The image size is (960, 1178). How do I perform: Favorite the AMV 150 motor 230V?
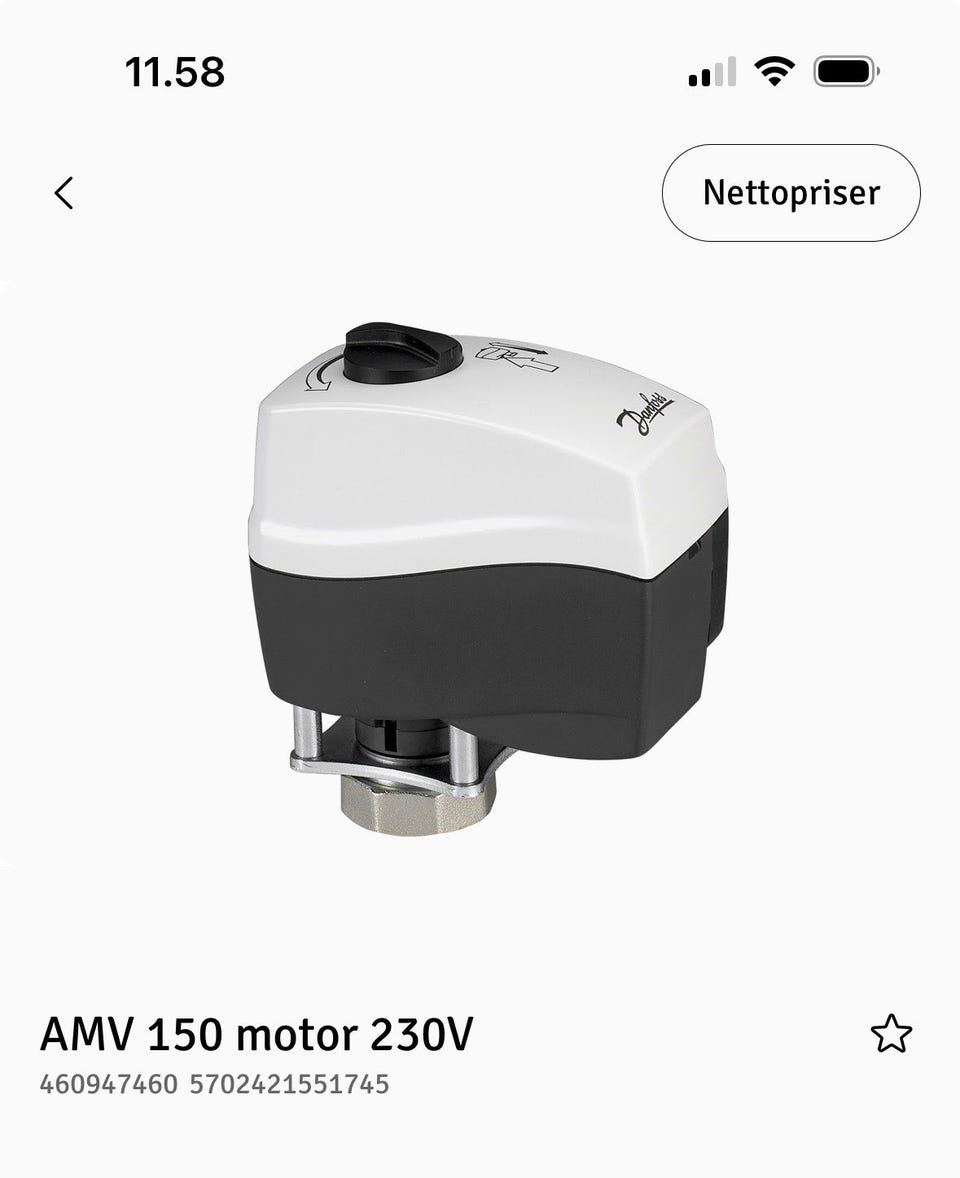891,1034
